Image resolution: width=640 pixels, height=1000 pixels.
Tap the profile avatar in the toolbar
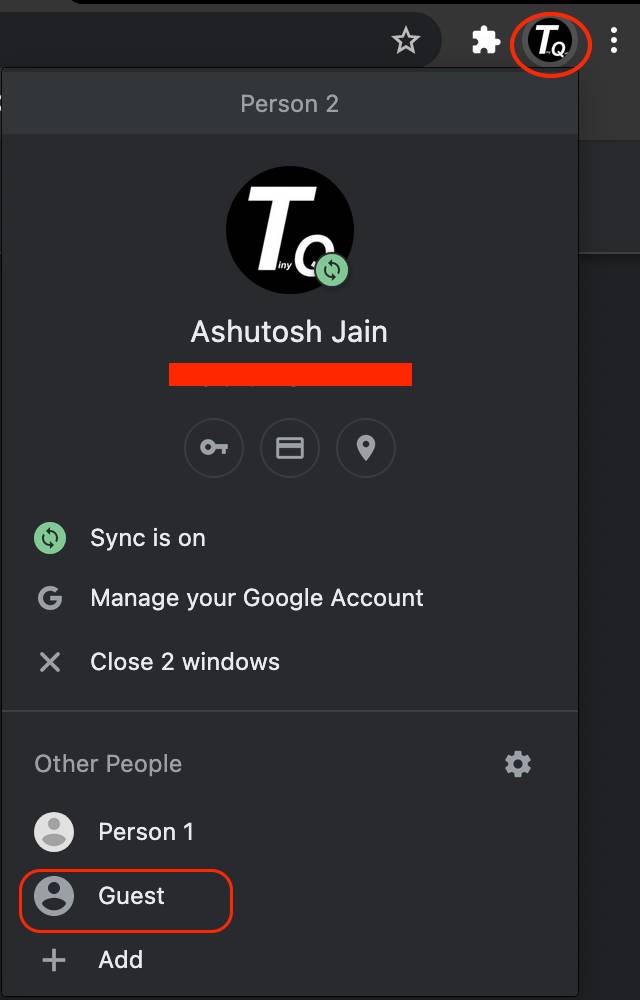(550, 41)
